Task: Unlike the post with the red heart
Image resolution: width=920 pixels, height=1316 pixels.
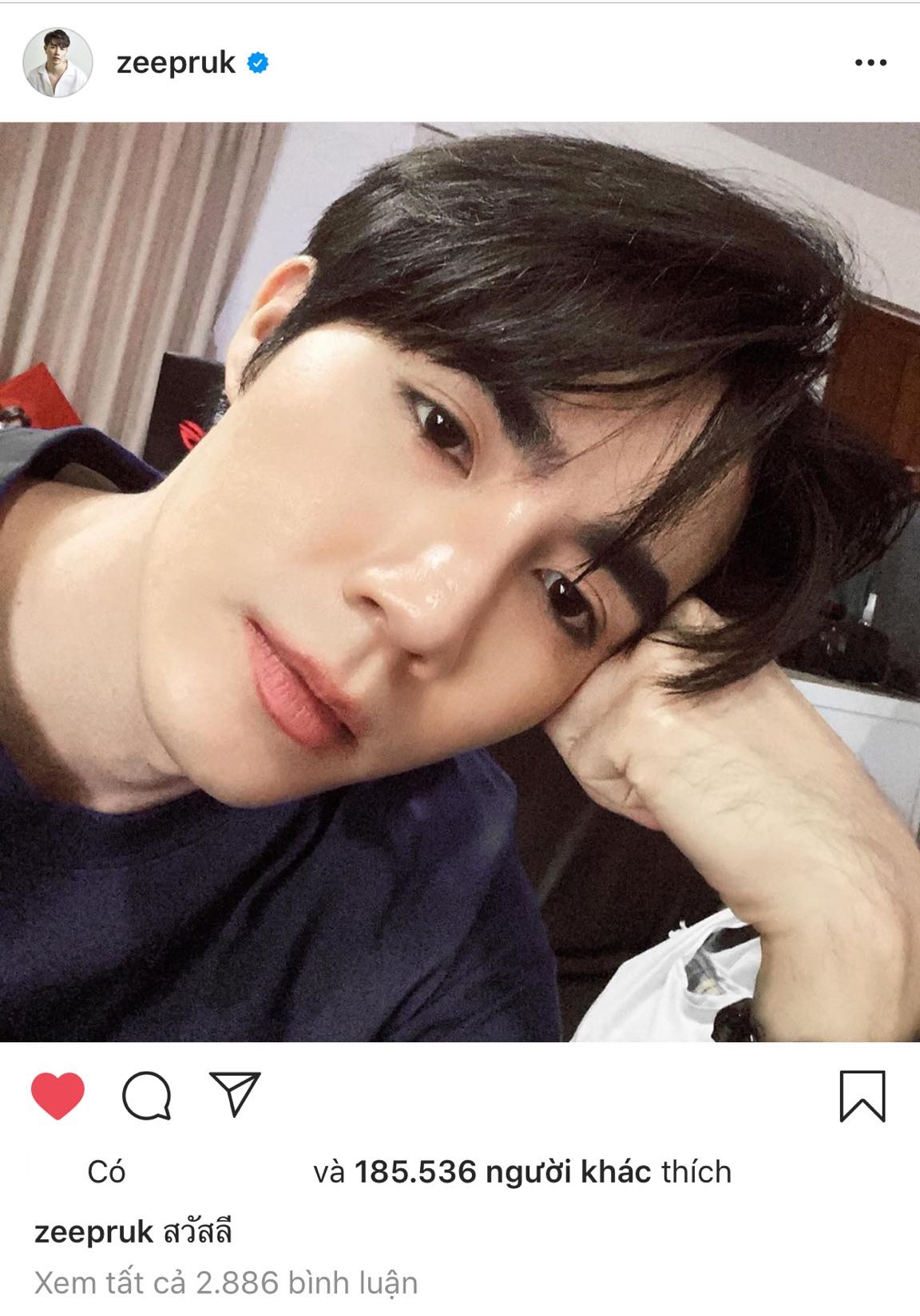Action: [x=57, y=1095]
